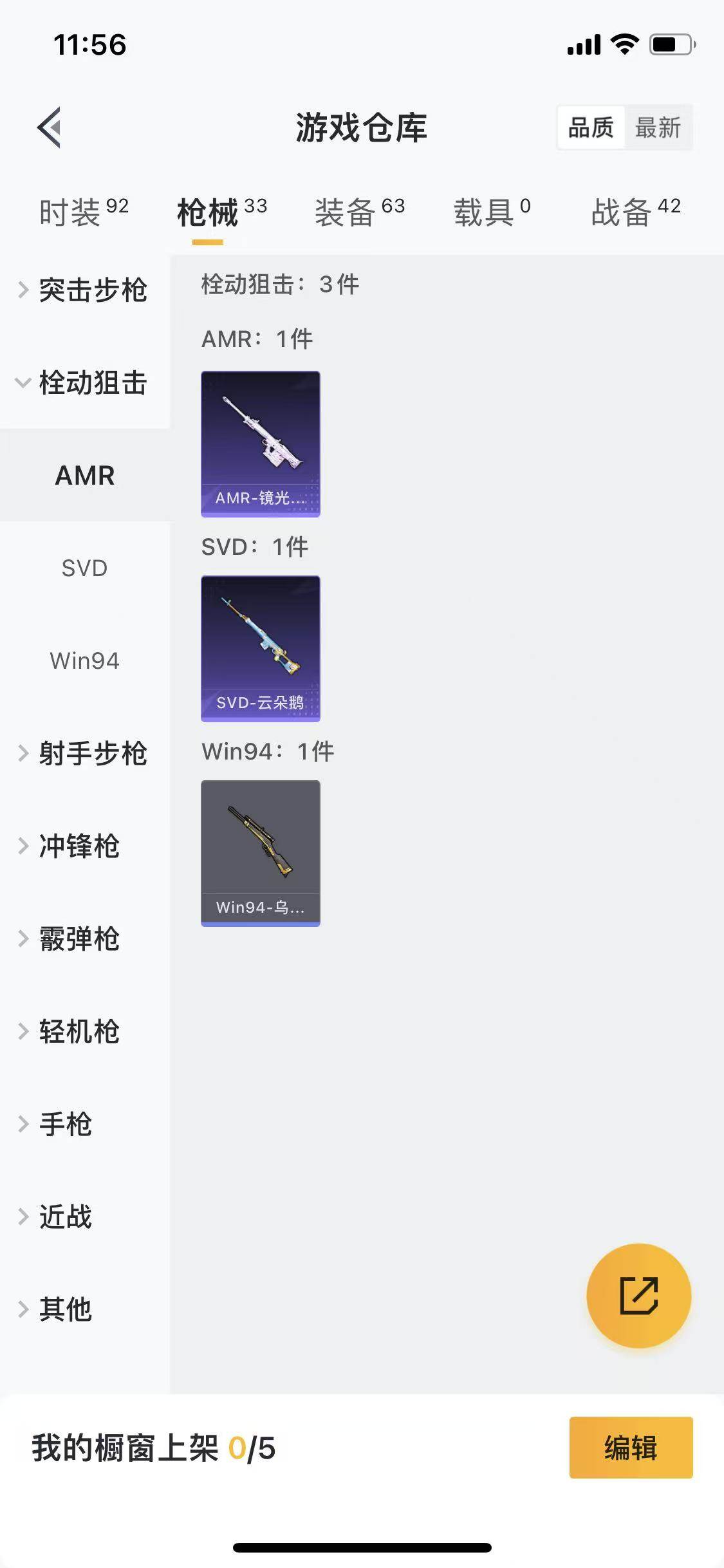Tap the yellow share/export floating button
The width and height of the screenshot is (724, 1568).
point(638,1296)
